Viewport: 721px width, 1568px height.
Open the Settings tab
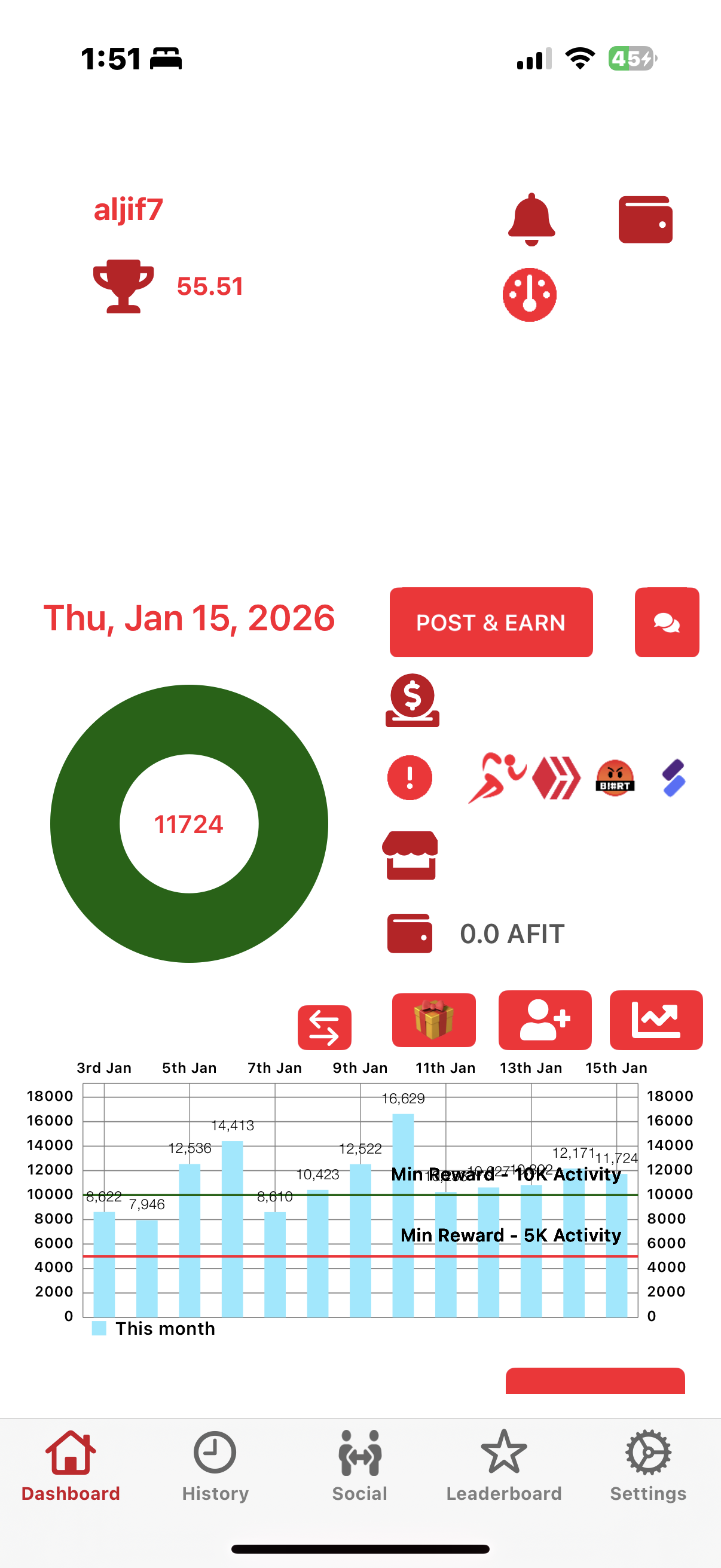point(648,1466)
